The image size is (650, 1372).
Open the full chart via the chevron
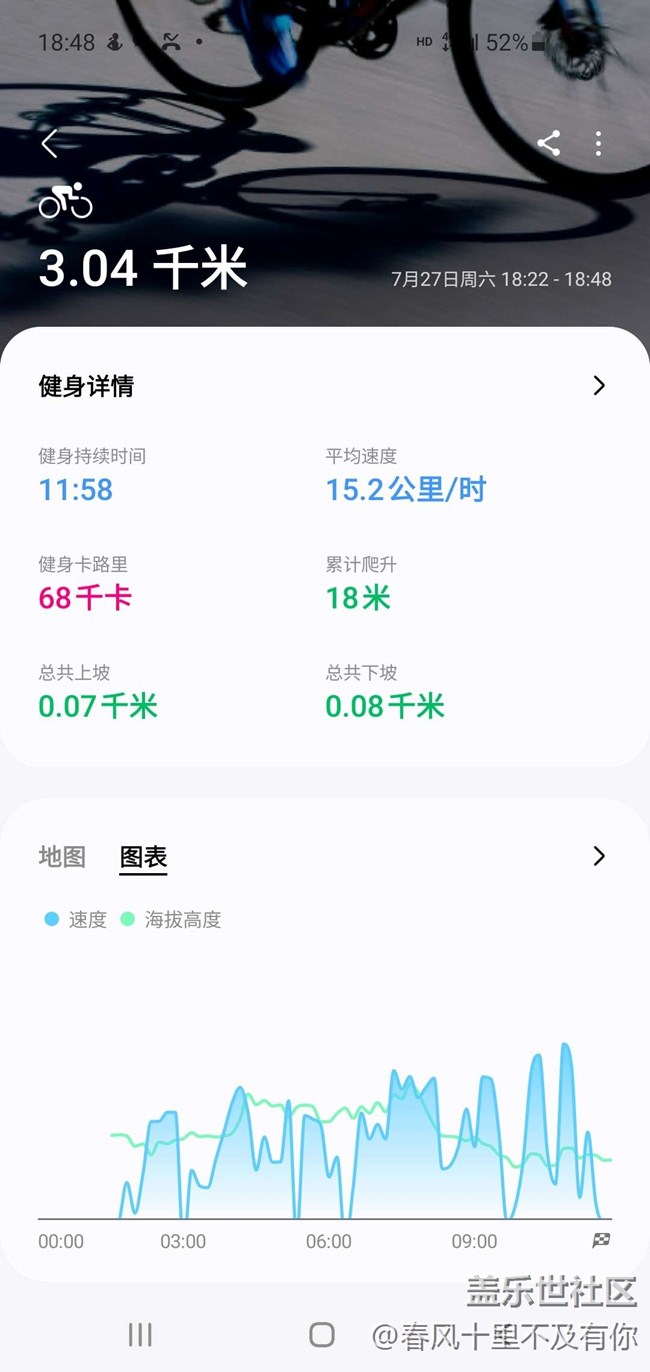(x=599, y=856)
